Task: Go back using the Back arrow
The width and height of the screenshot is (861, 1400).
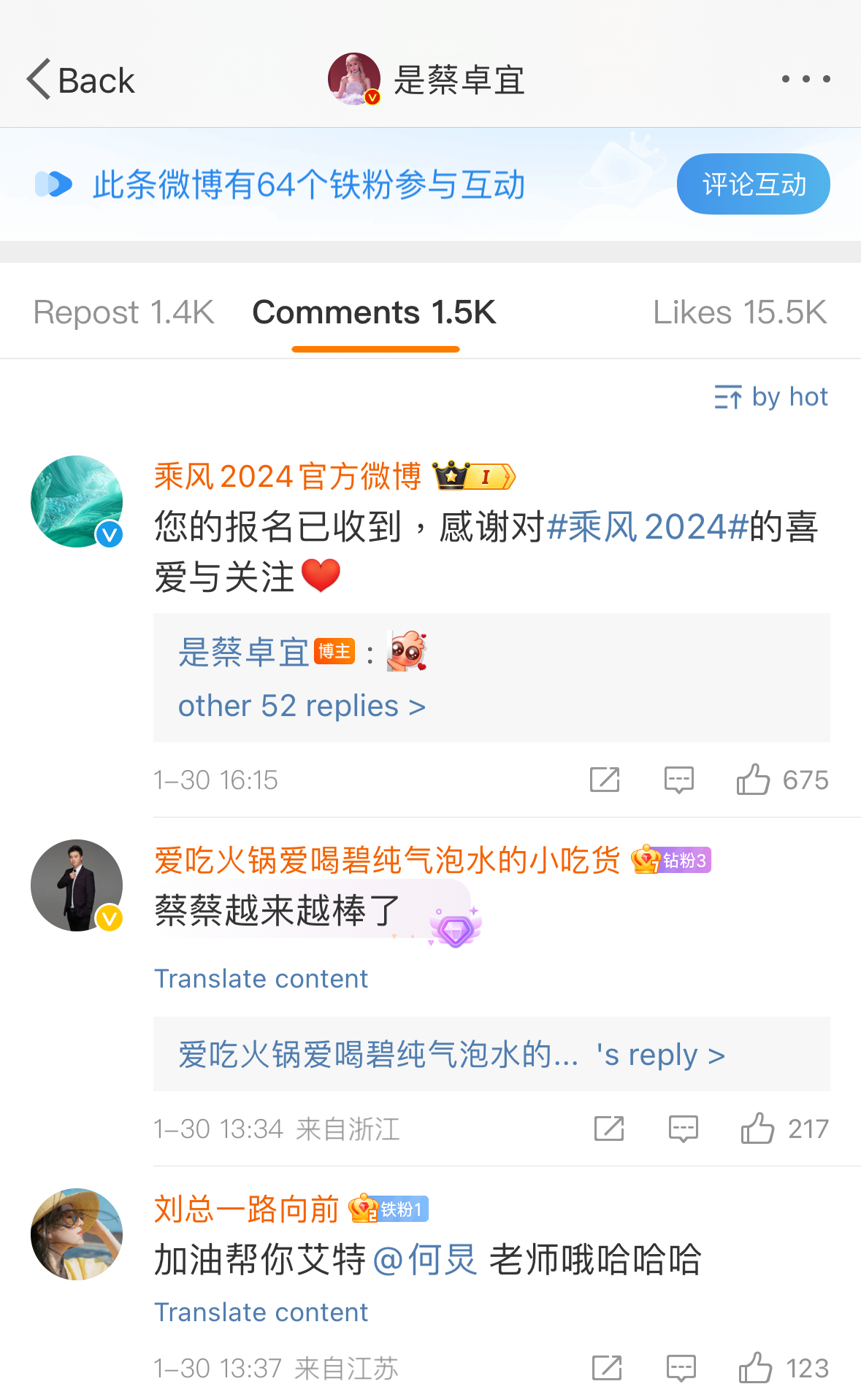Action: tap(79, 80)
